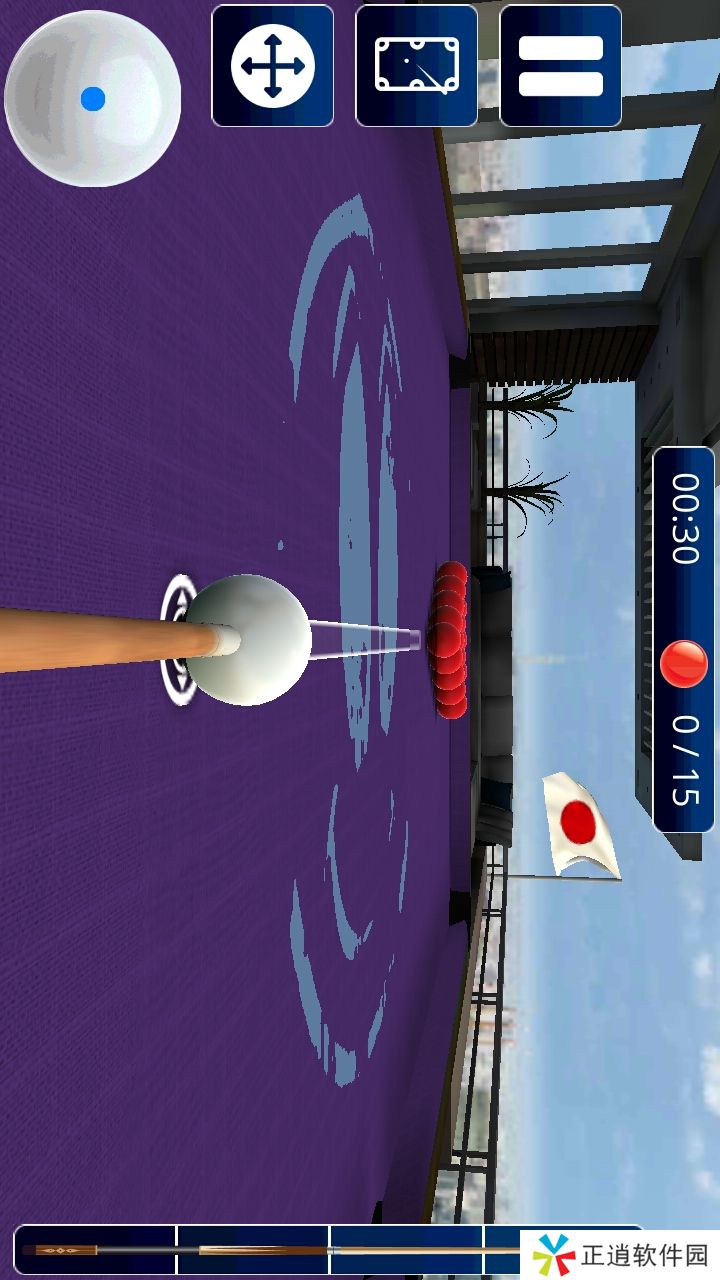720x1280 pixels.
Task: Switch to the top-down table view
Action: [x=416, y=66]
